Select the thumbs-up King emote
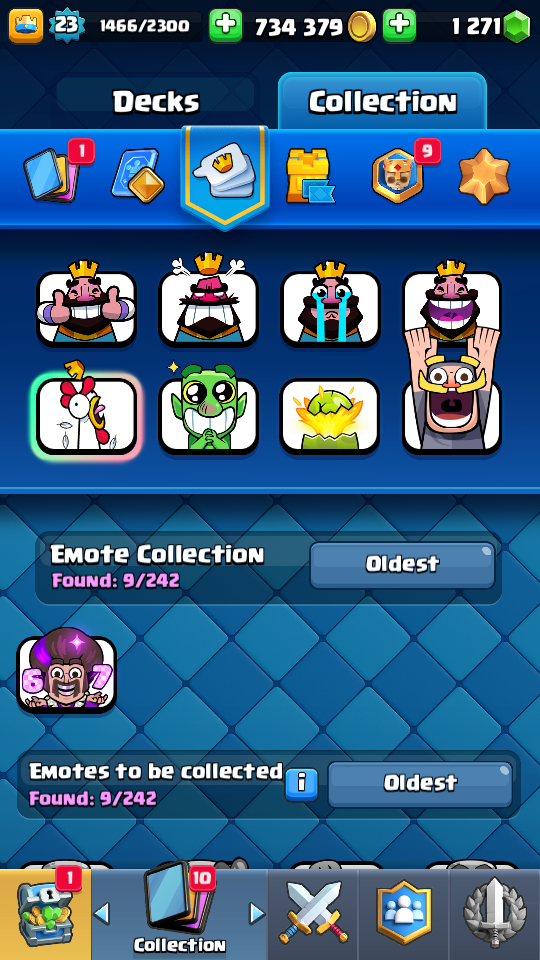This screenshot has width=540, height=960. click(x=86, y=304)
